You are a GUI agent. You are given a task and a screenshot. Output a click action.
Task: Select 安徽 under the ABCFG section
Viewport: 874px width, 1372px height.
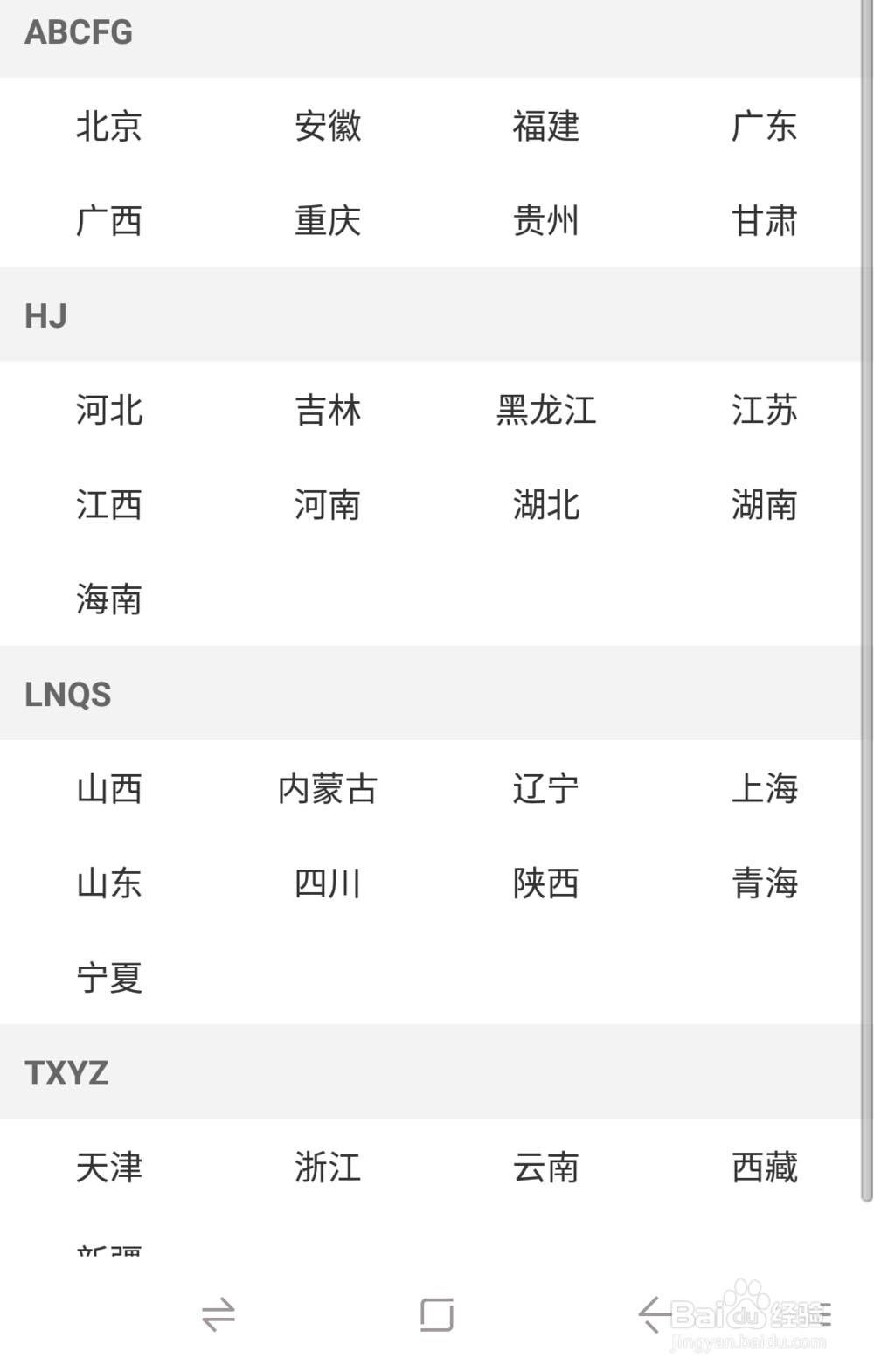tap(328, 128)
